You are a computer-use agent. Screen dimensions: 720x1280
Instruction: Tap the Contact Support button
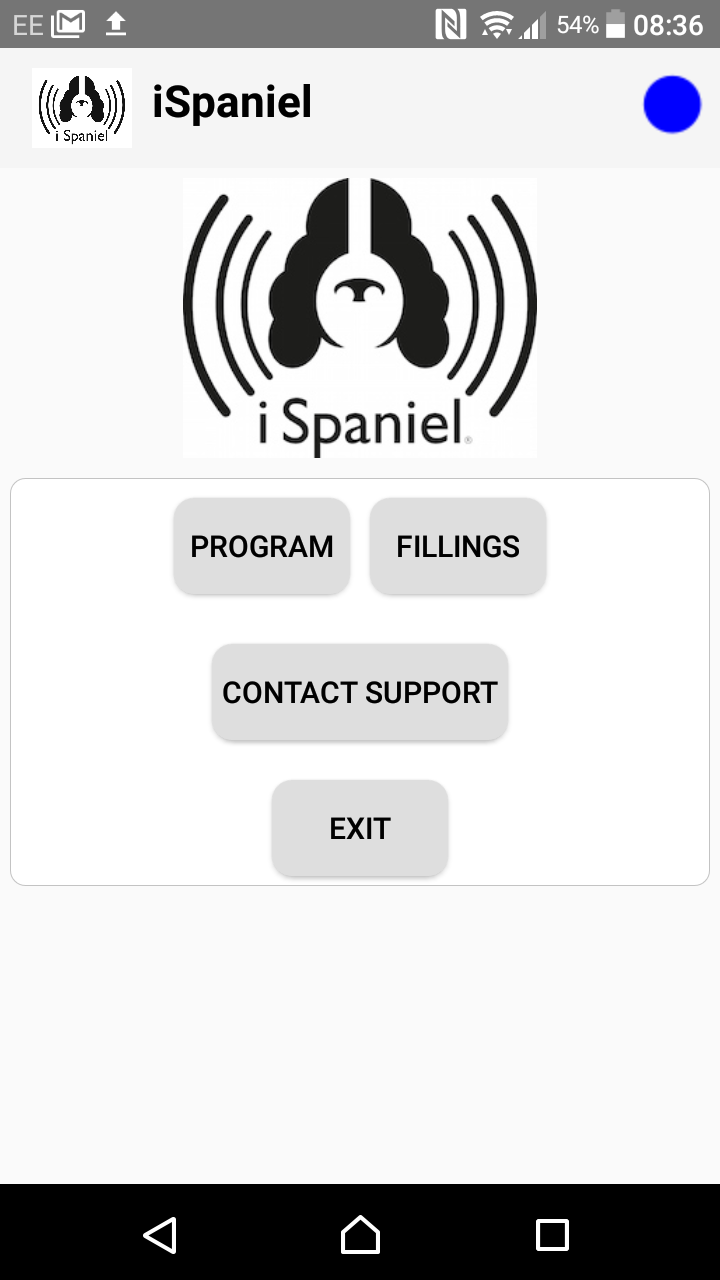pyautogui.click(x=360, y=692)
